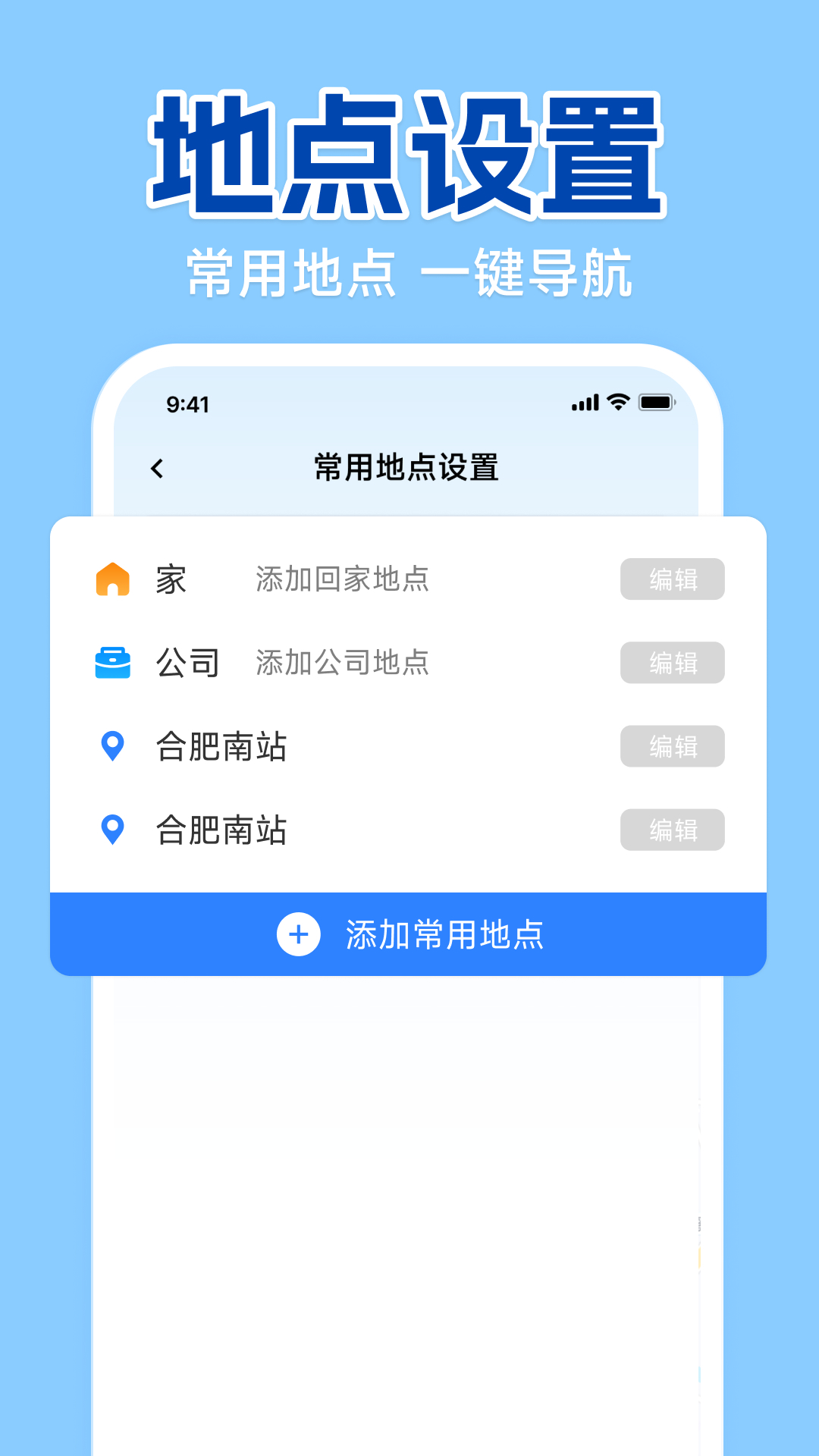
Task: Open 添加回家地点 to set home address
Action: tap(342, 579)
